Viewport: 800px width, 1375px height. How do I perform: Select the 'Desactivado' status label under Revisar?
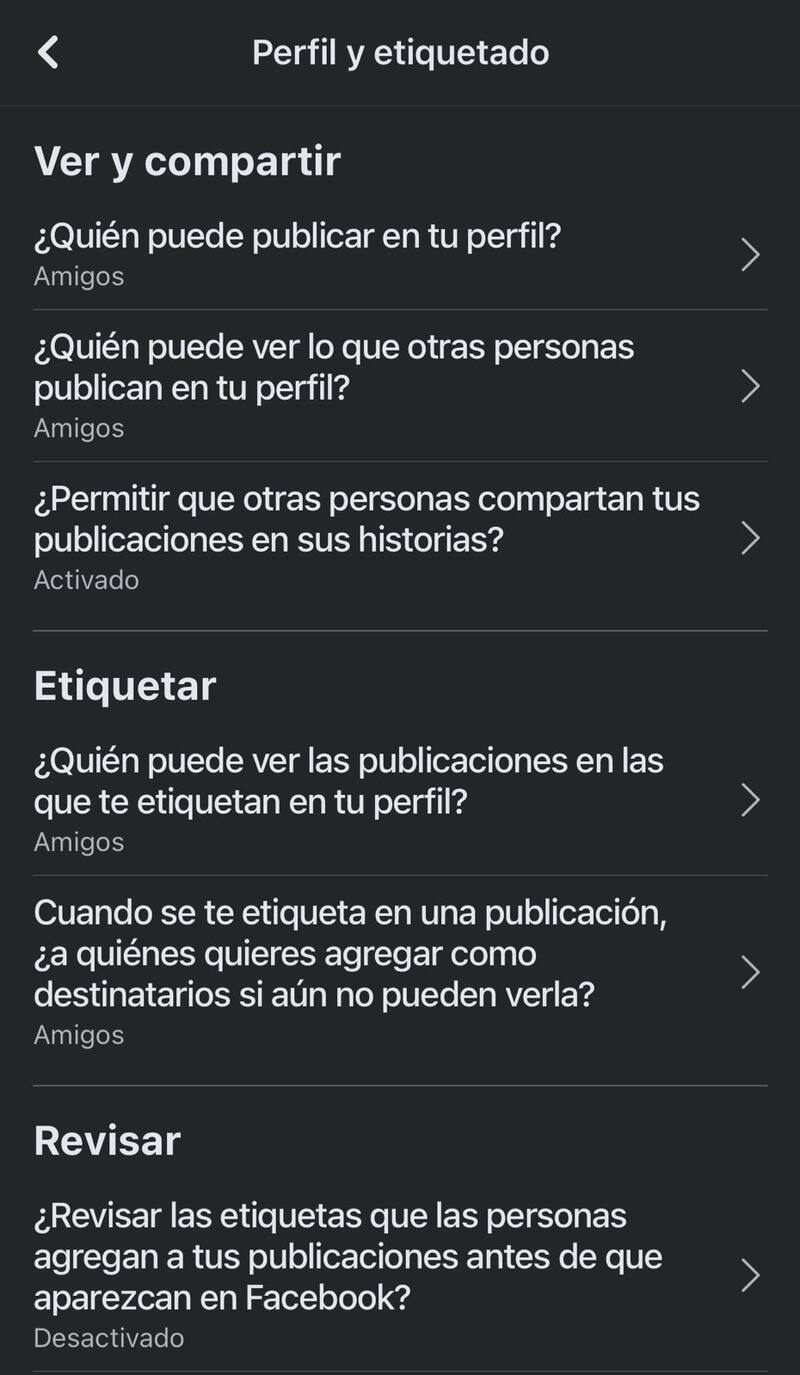[109, 1338]
